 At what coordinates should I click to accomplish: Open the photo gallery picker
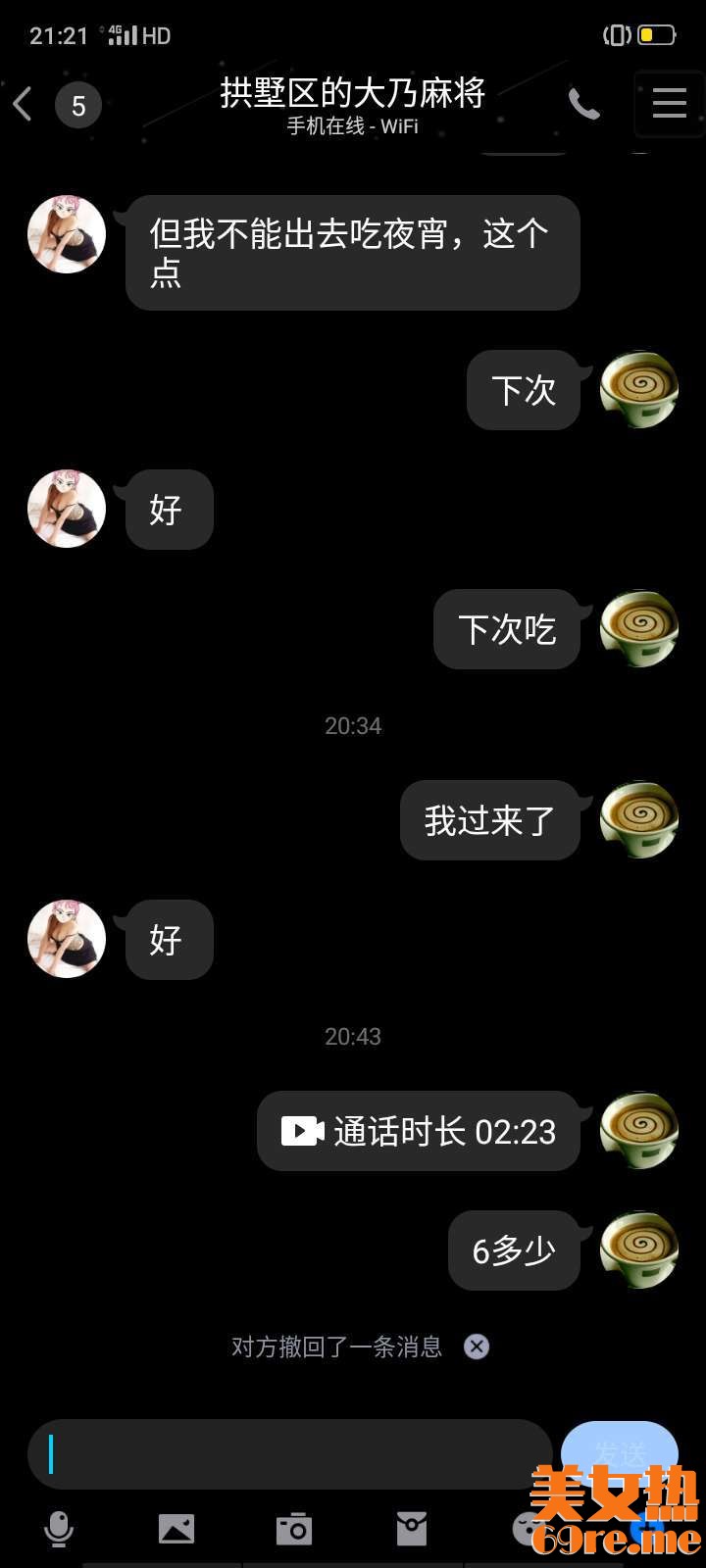(x=176, y=1528)
